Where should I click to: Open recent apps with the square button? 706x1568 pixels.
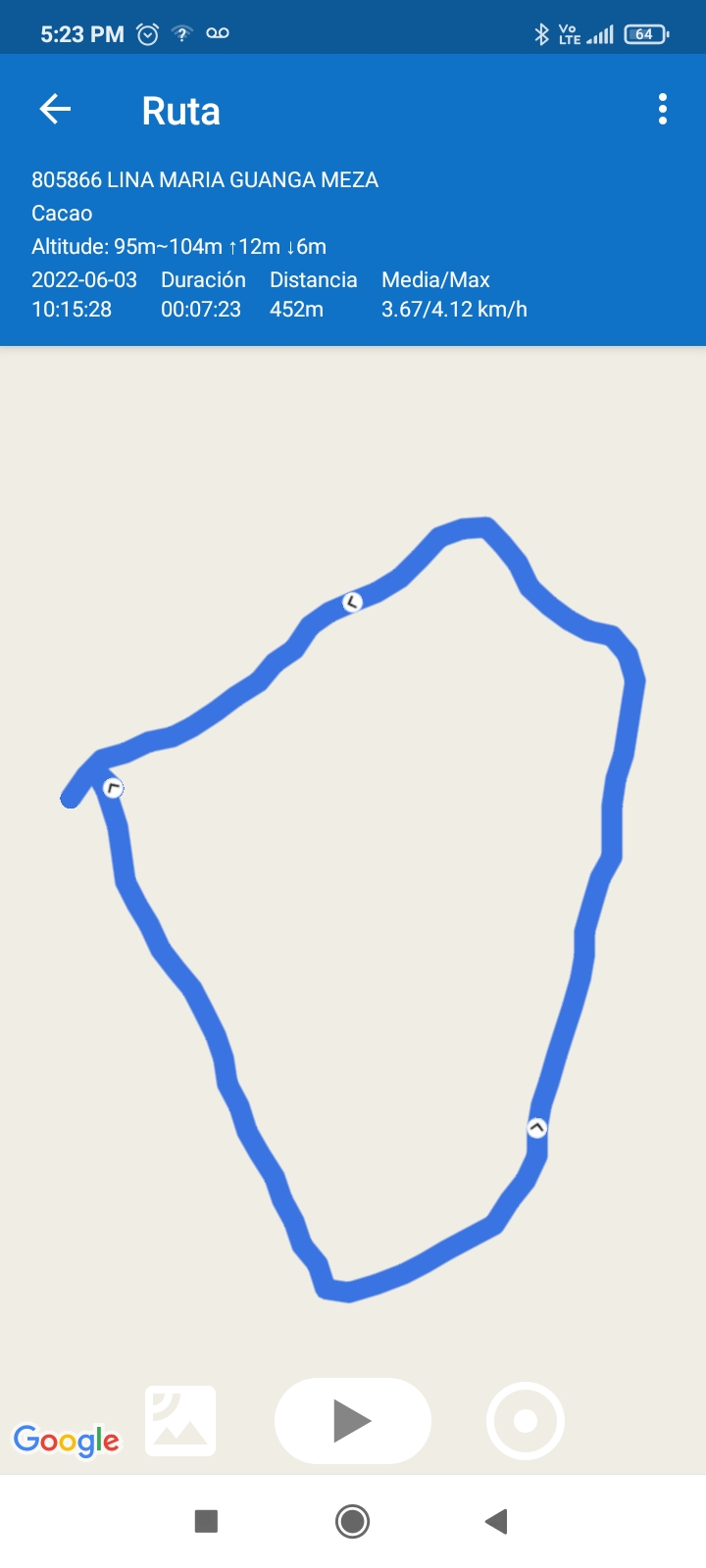[206, 1521]
